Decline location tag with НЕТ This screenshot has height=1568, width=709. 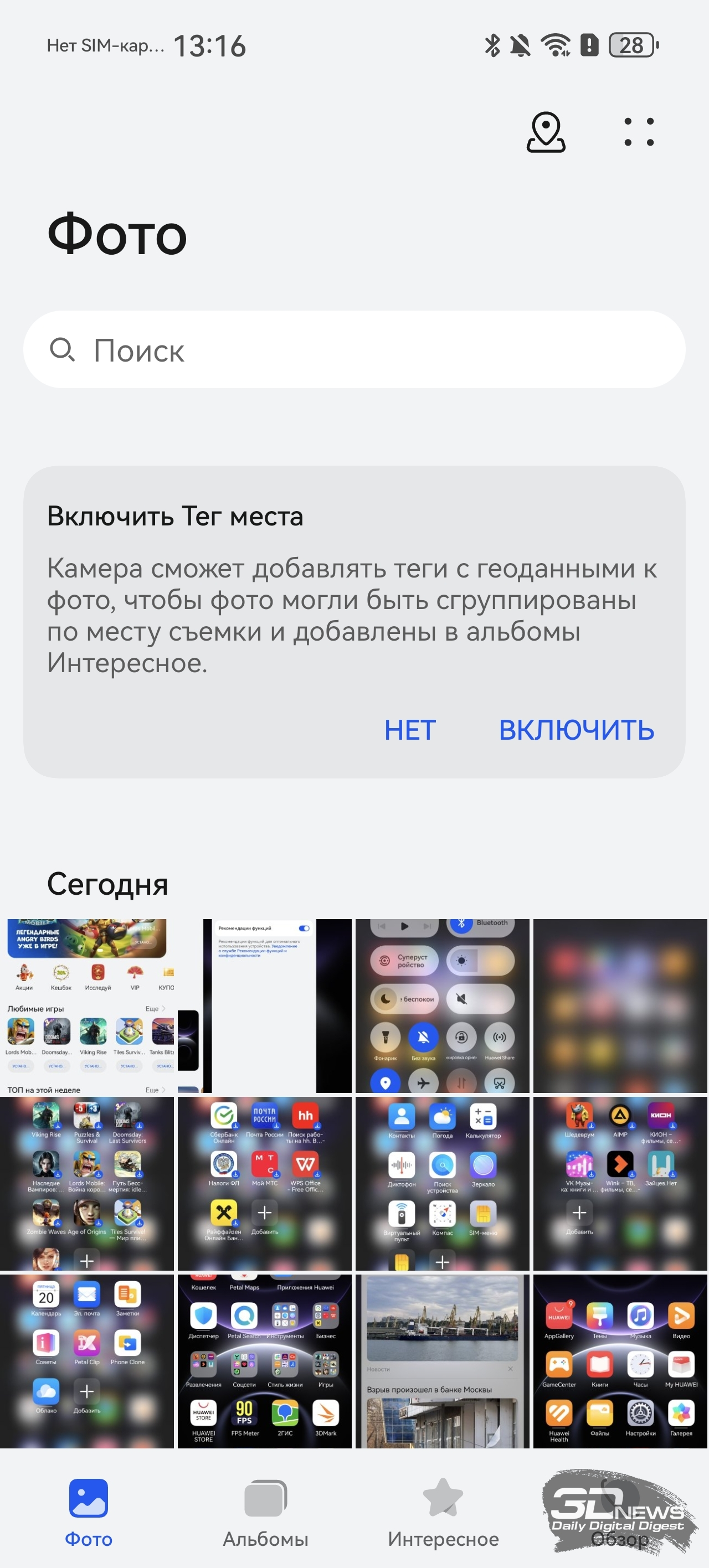(410, 730)
